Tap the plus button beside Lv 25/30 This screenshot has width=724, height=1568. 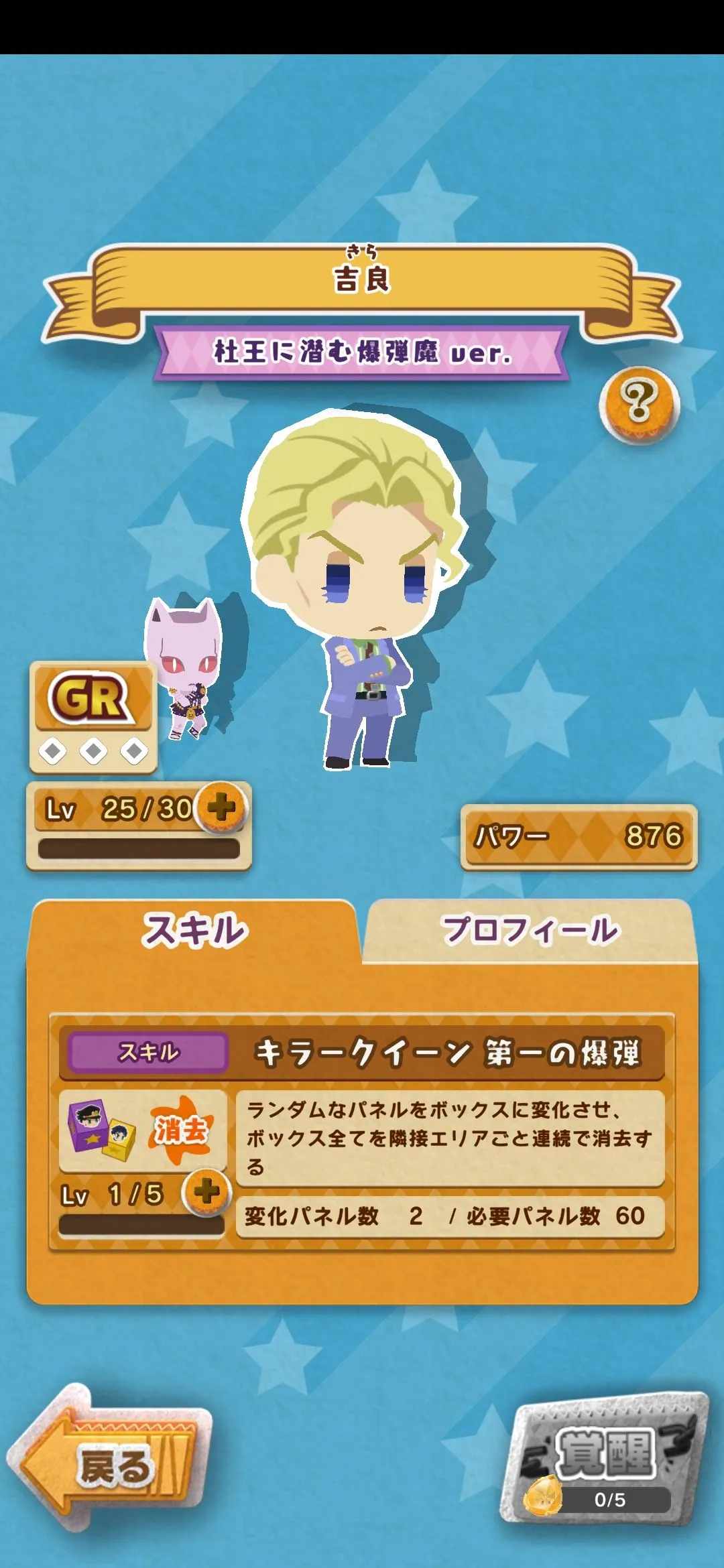(x=221, y=807)
